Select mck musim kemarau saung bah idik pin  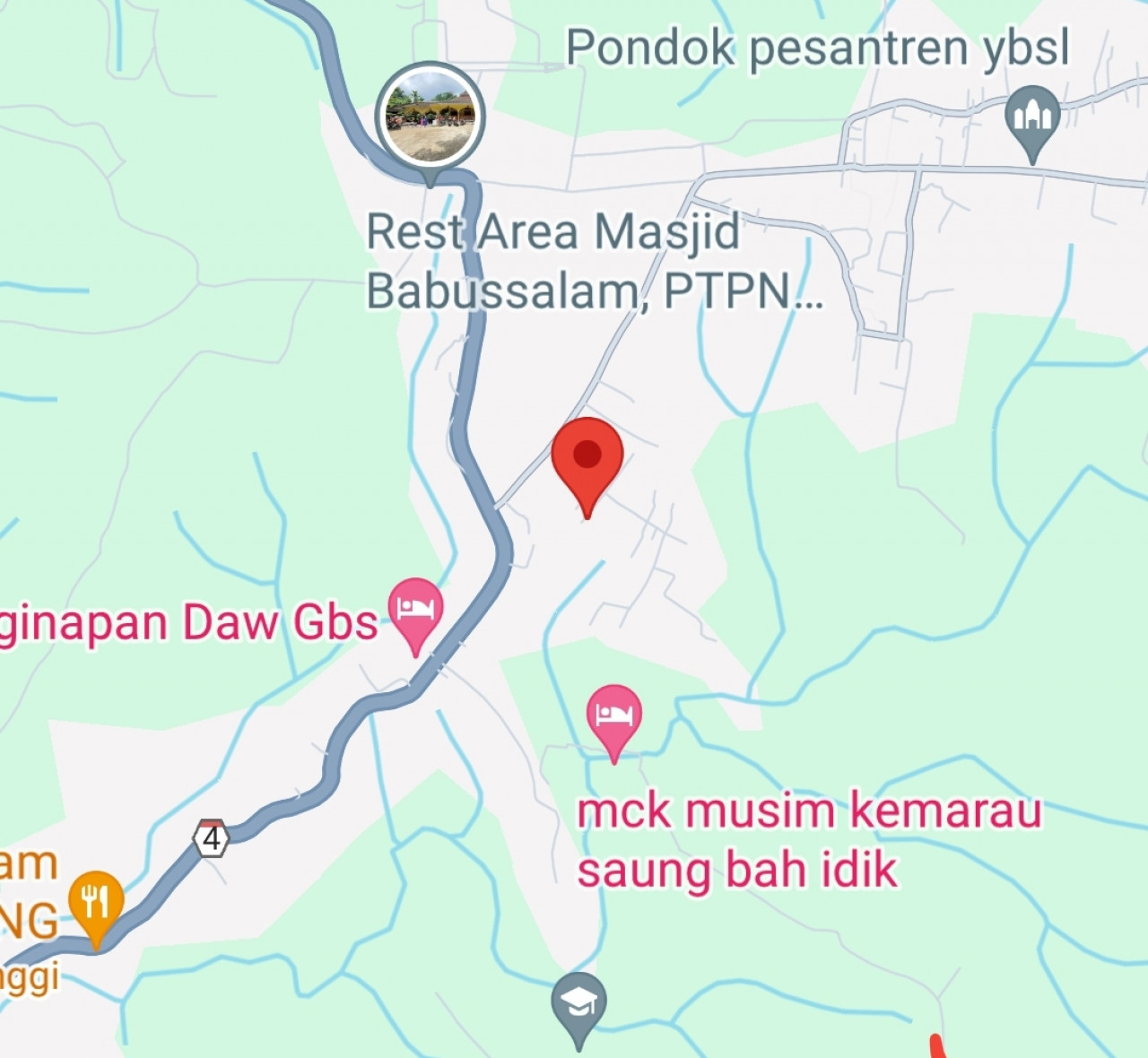pyautogui.click(x=614, y=716)
